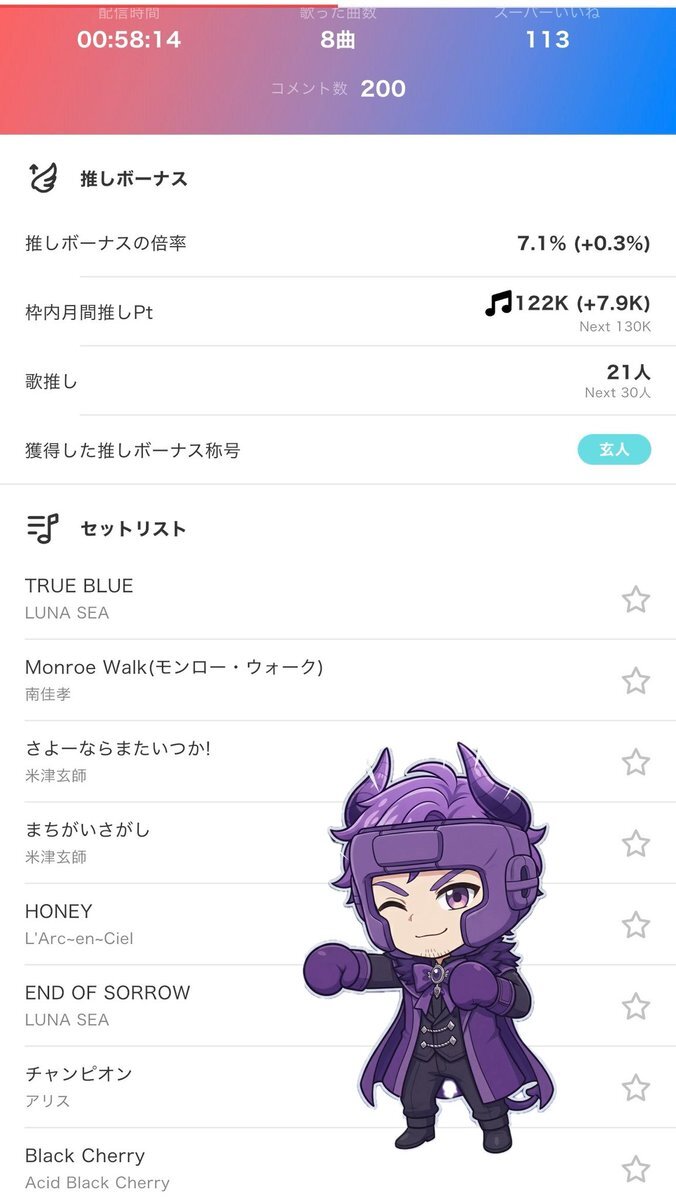Image resolution: width=676 pixels, height=1200 pixels.
Task: Mark さよーならまたいつか! as favorite
Action: coord(636,762)
